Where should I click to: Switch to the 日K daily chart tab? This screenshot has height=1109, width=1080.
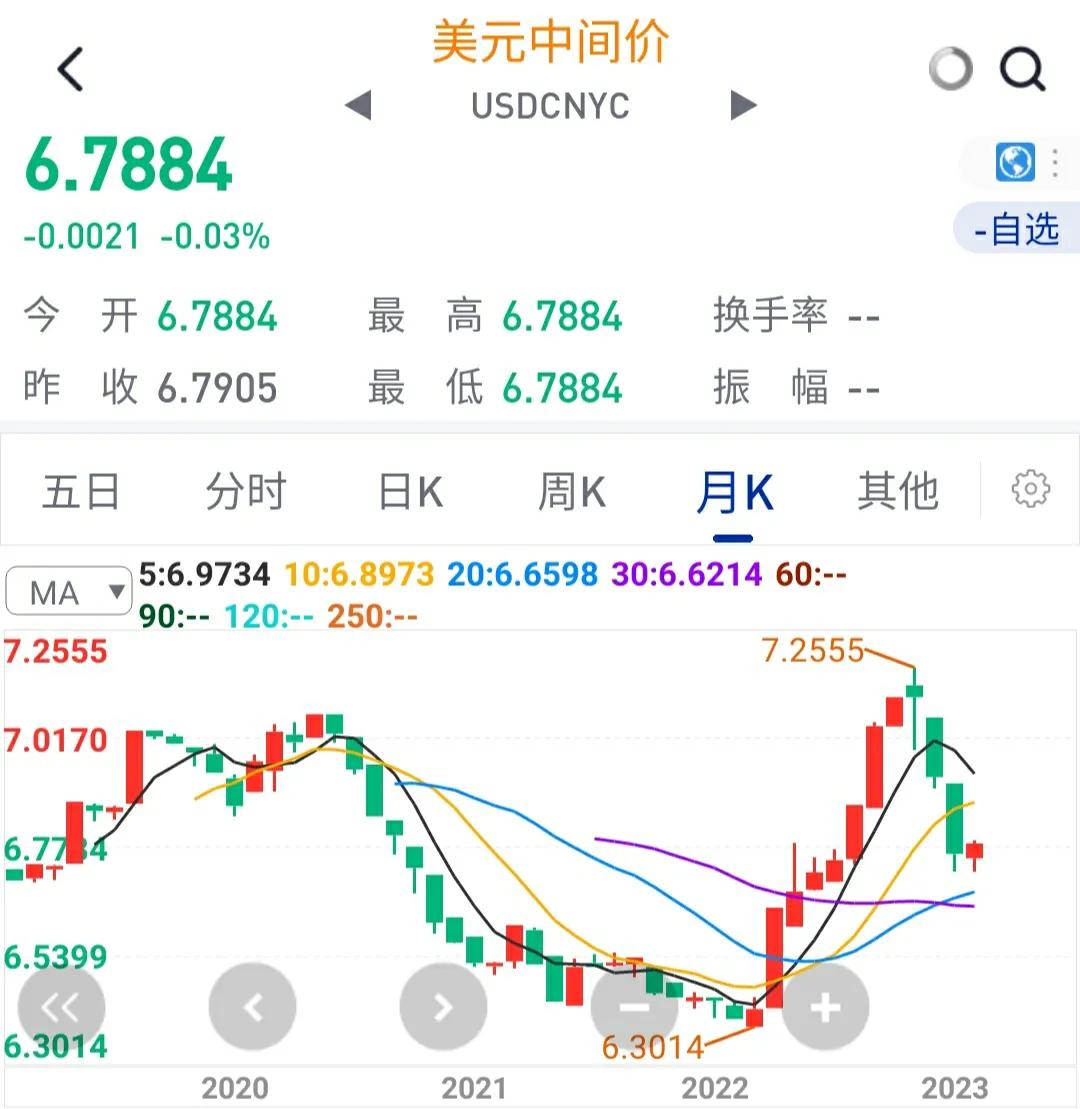click(408, 491)
